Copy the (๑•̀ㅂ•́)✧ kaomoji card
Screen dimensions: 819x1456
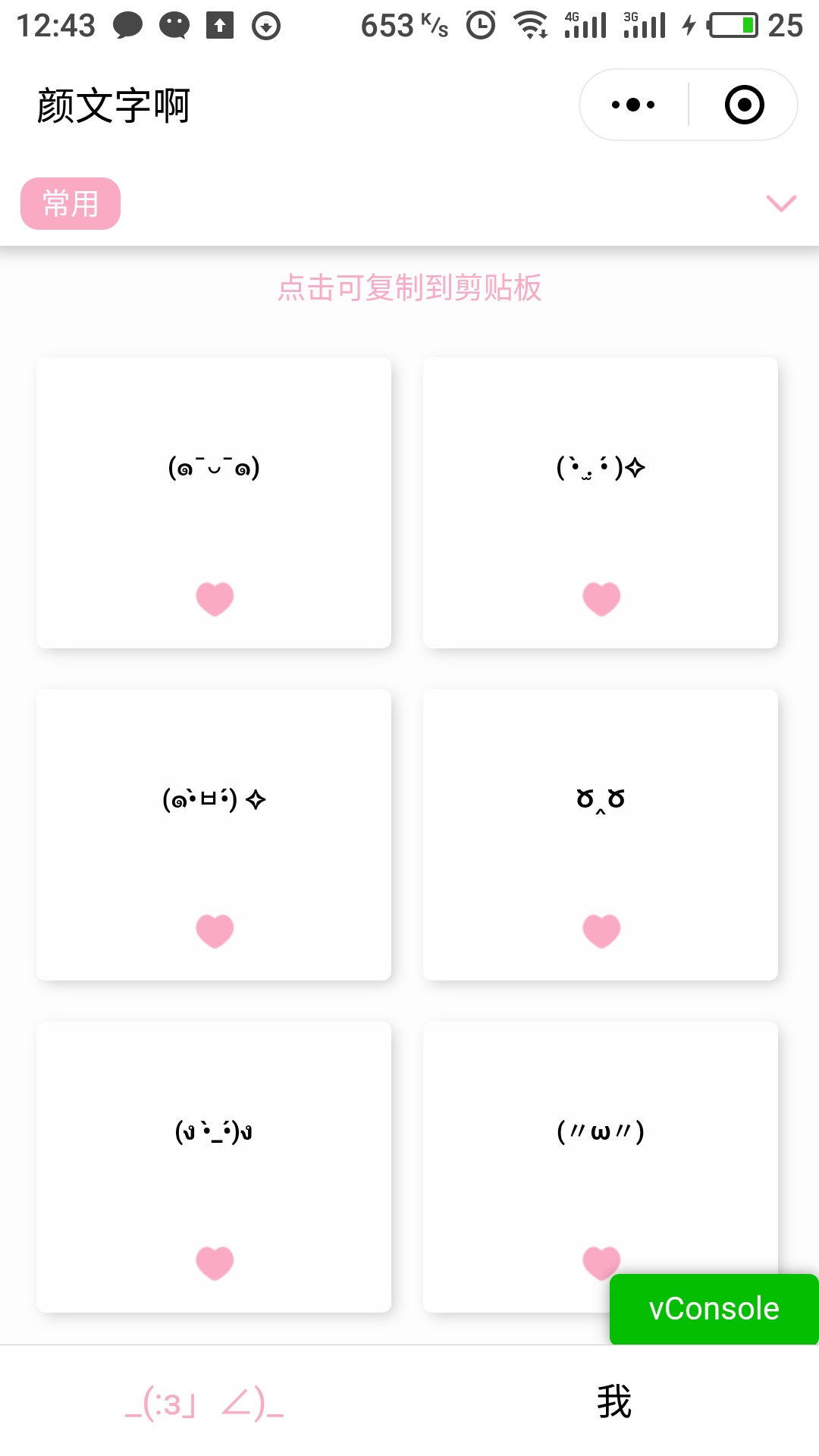tap(214, 834)
